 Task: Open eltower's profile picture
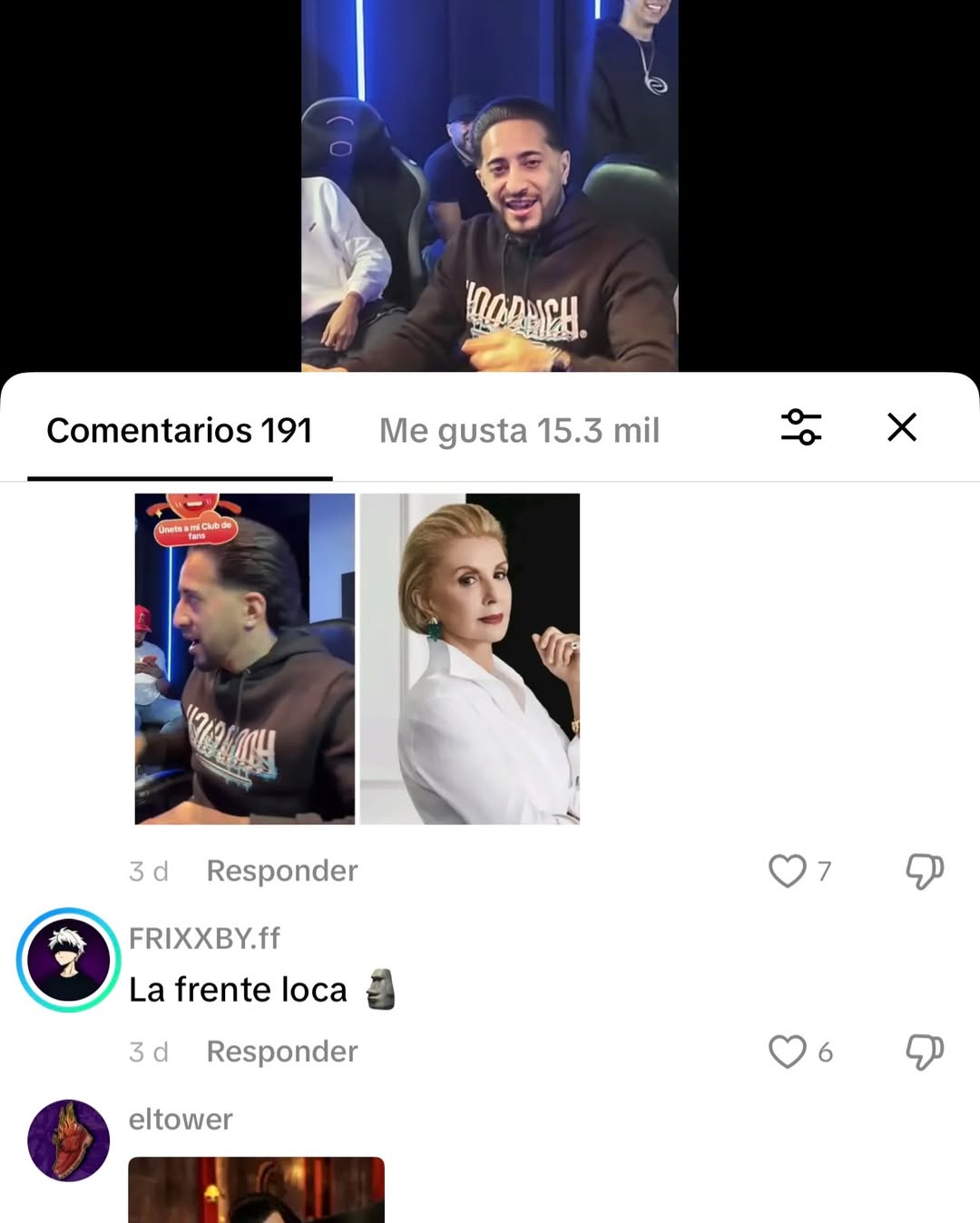68,1140
